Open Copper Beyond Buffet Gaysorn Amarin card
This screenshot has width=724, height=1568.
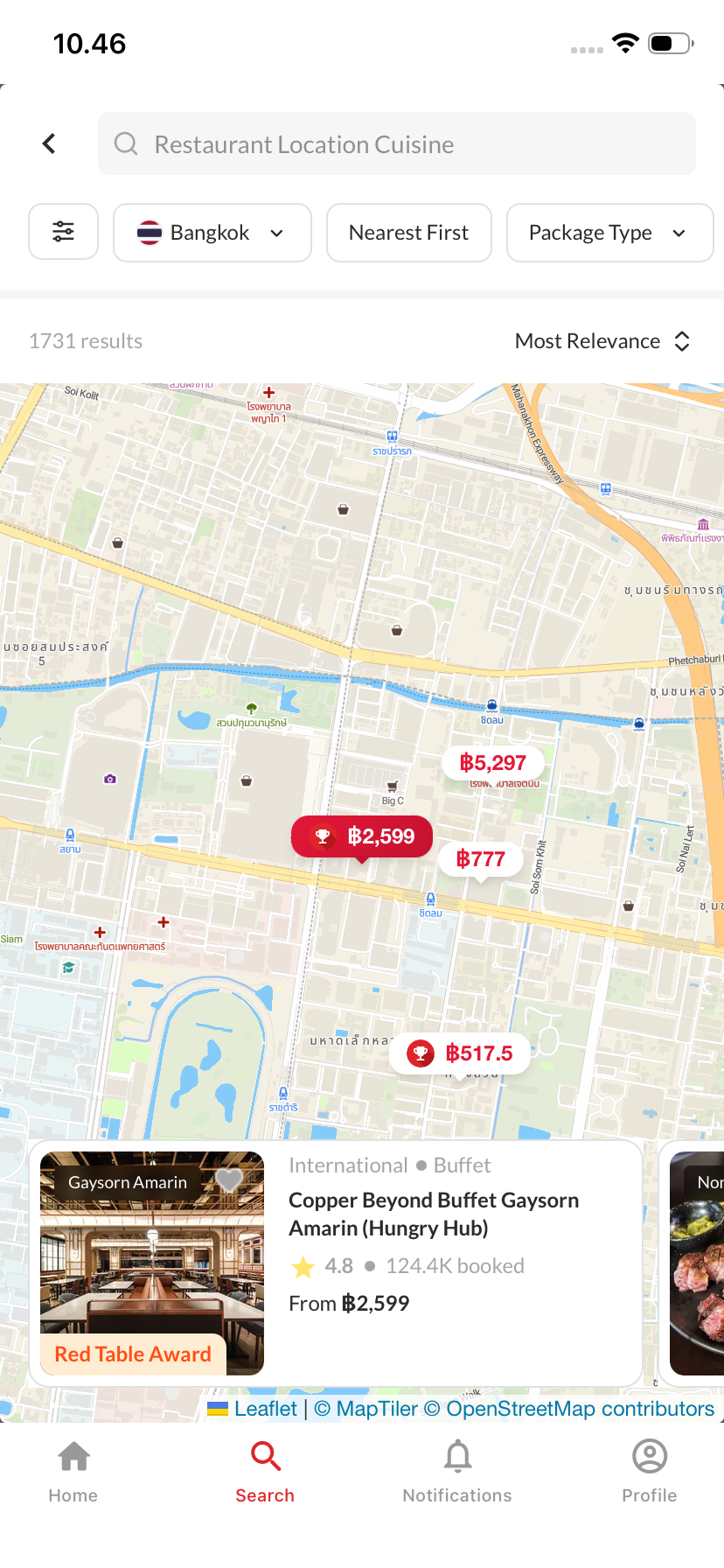pyautogui.click(x=434, y=1214)
